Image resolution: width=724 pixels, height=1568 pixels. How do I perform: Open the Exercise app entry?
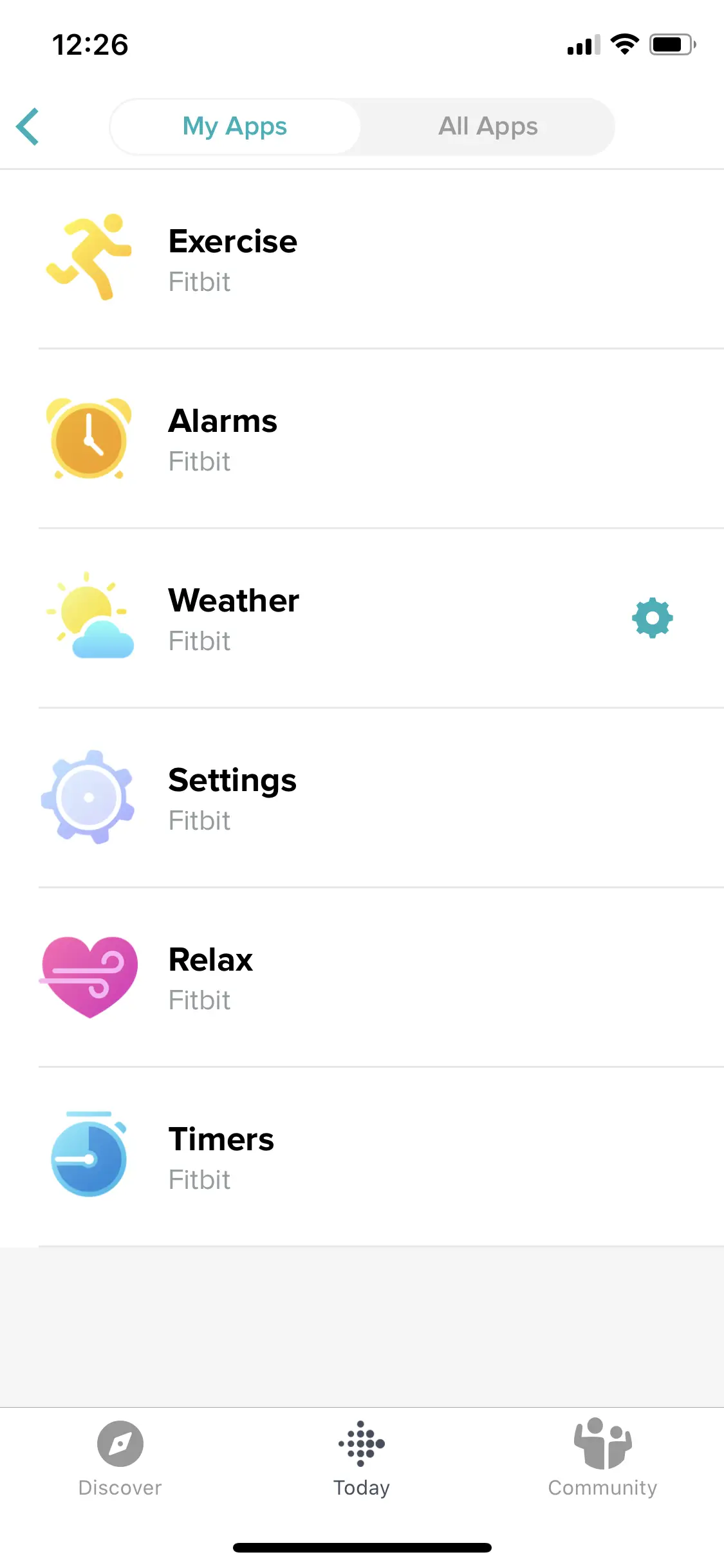232,259
